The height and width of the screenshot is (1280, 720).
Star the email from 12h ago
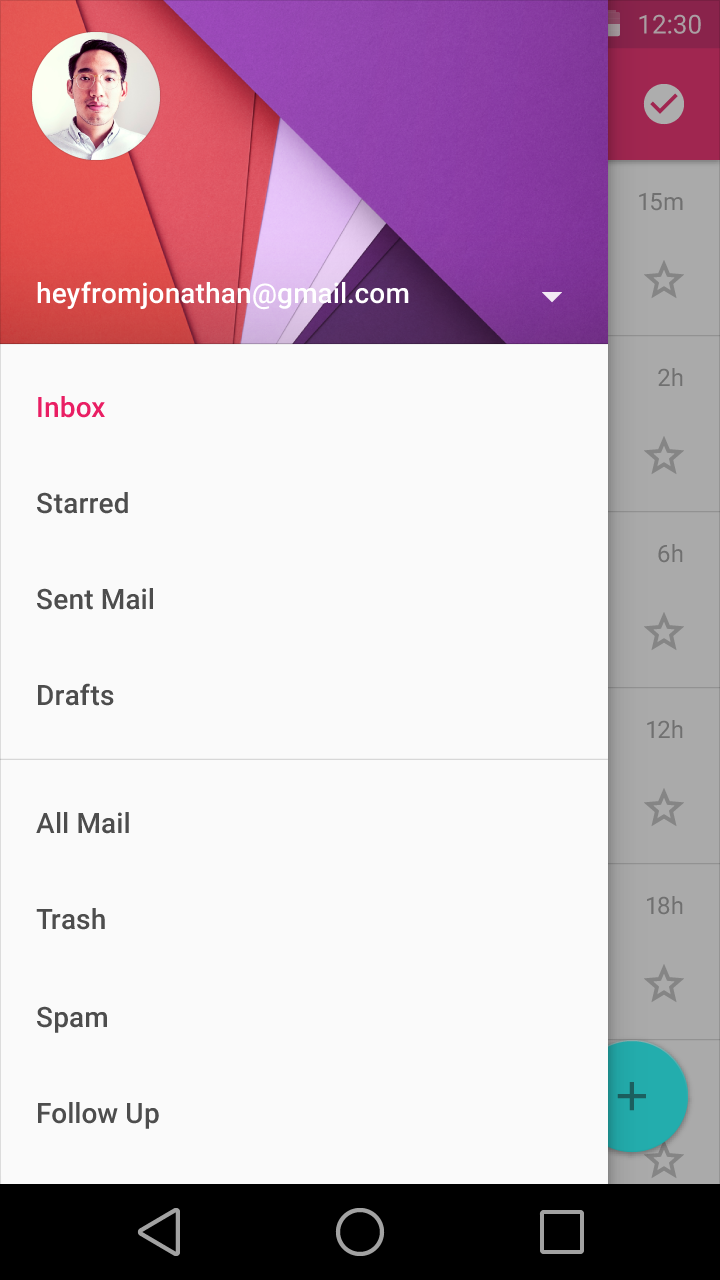point(664,809)
